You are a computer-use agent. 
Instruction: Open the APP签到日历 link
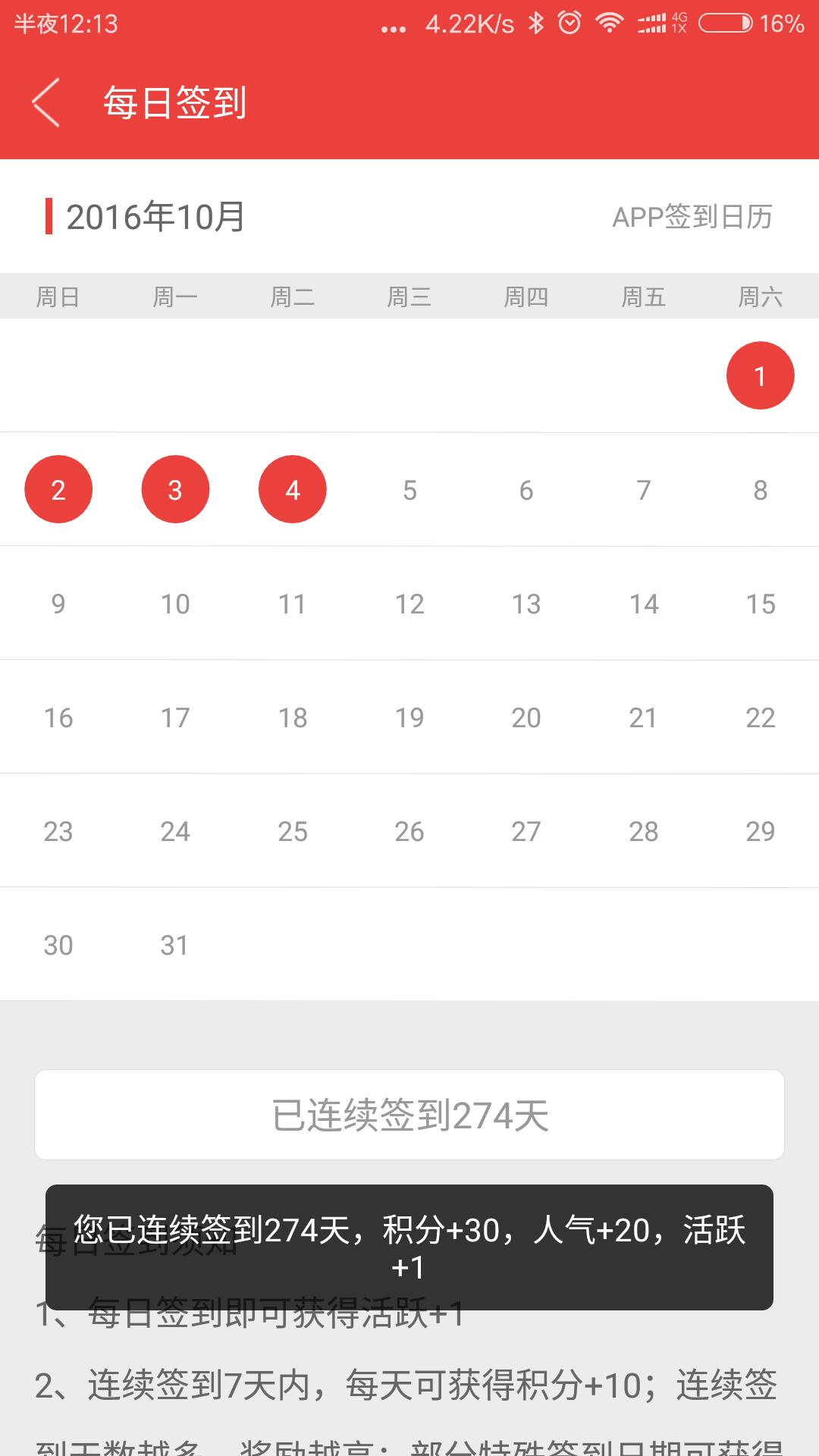click(x=692, y=217)
